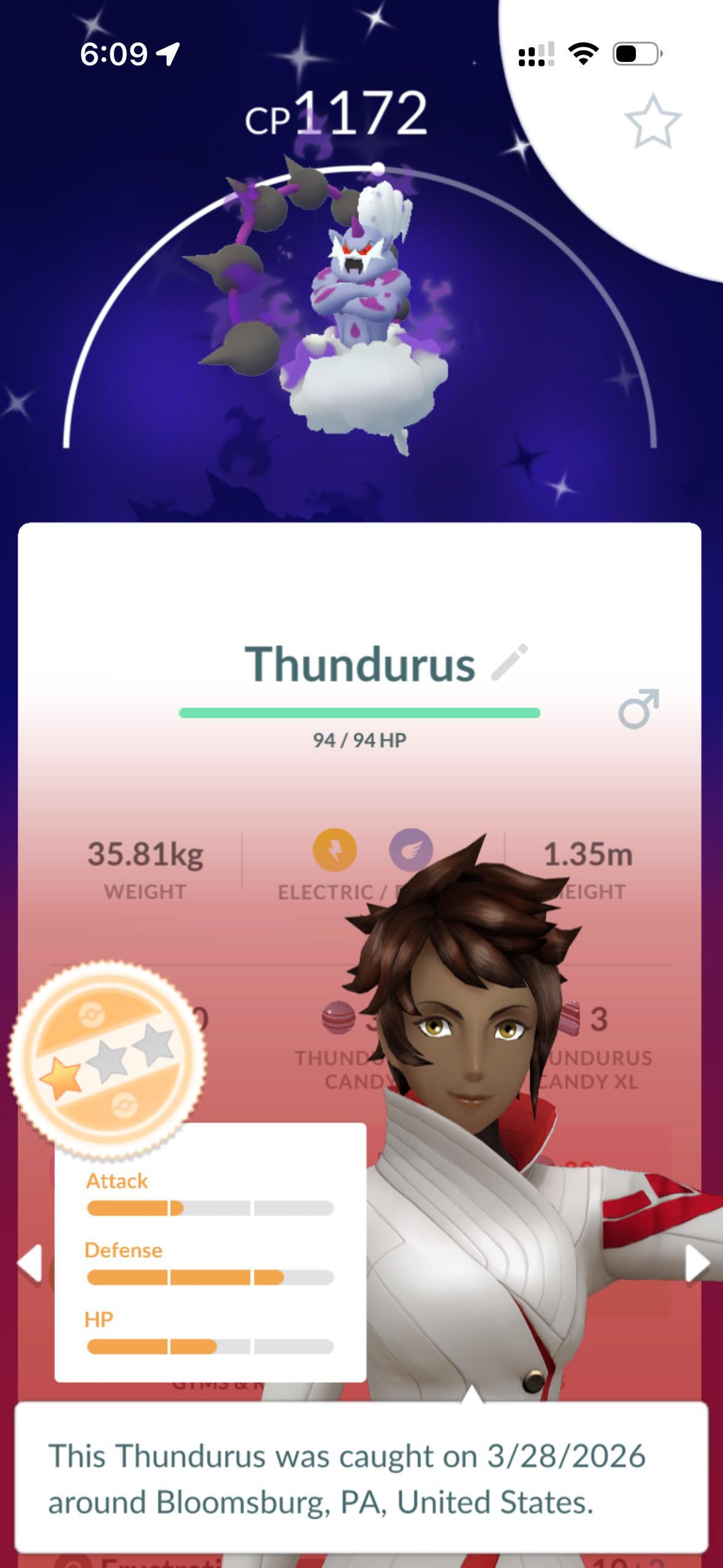Image resolution: width=723 pixels, height=1568 pixels.
Task: Mark Thundurus as favorite with the star
Action: click(x=652, y=121)
